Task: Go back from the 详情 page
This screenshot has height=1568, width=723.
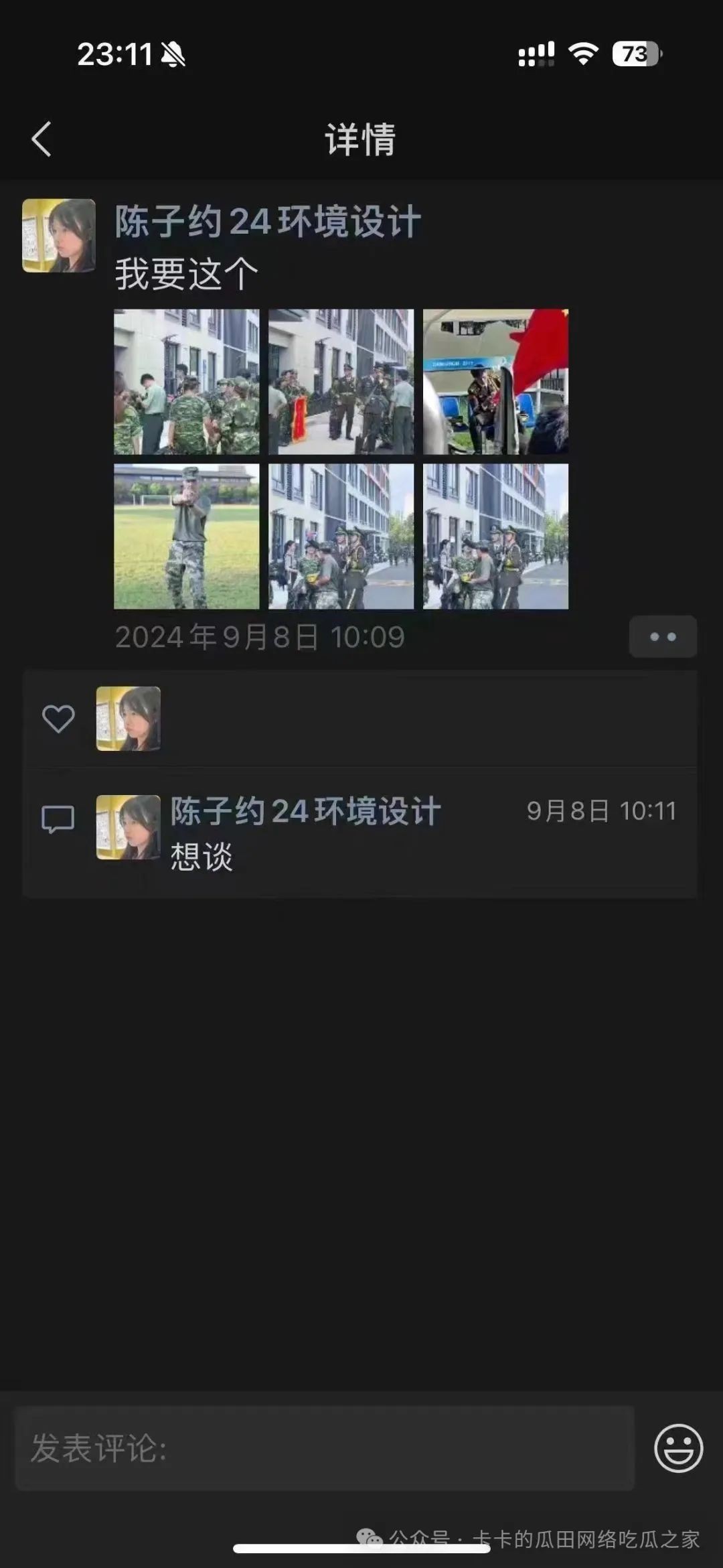Action: [x=42, y=139]
